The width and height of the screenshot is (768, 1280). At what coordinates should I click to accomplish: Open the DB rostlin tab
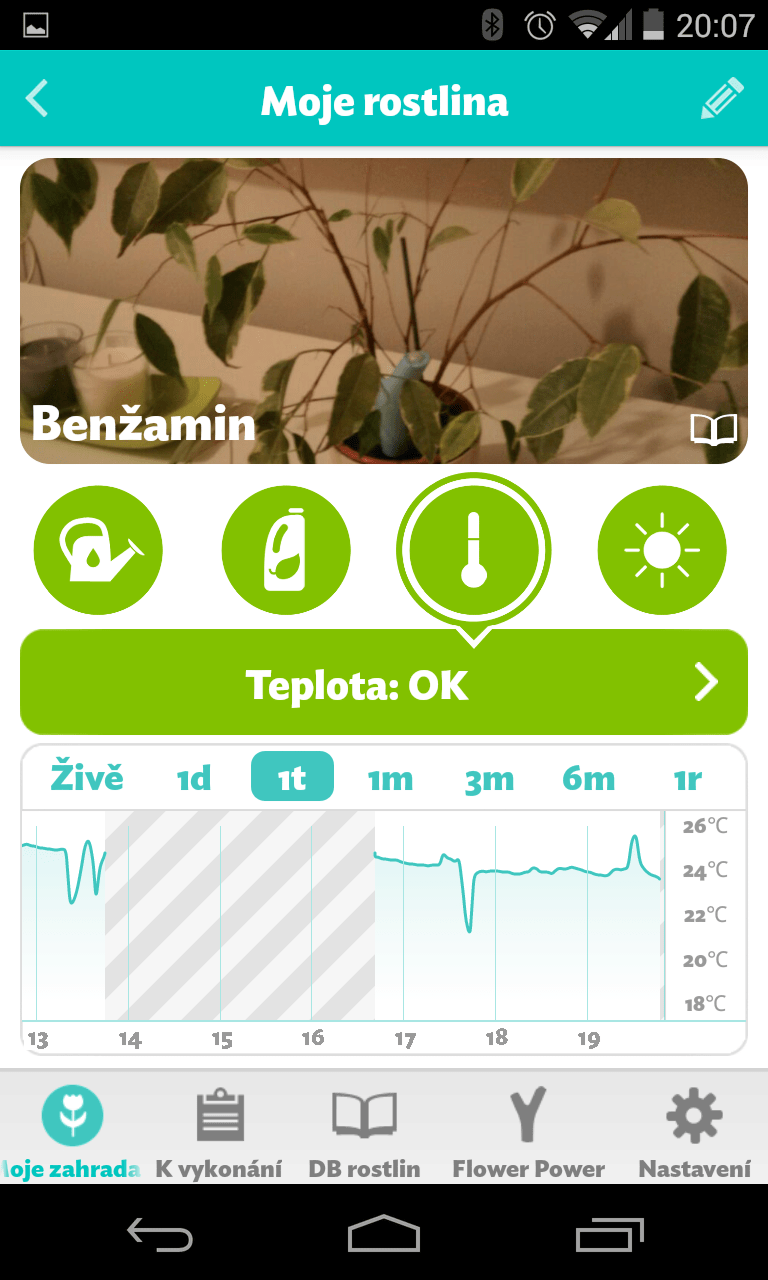[364, 1130]
